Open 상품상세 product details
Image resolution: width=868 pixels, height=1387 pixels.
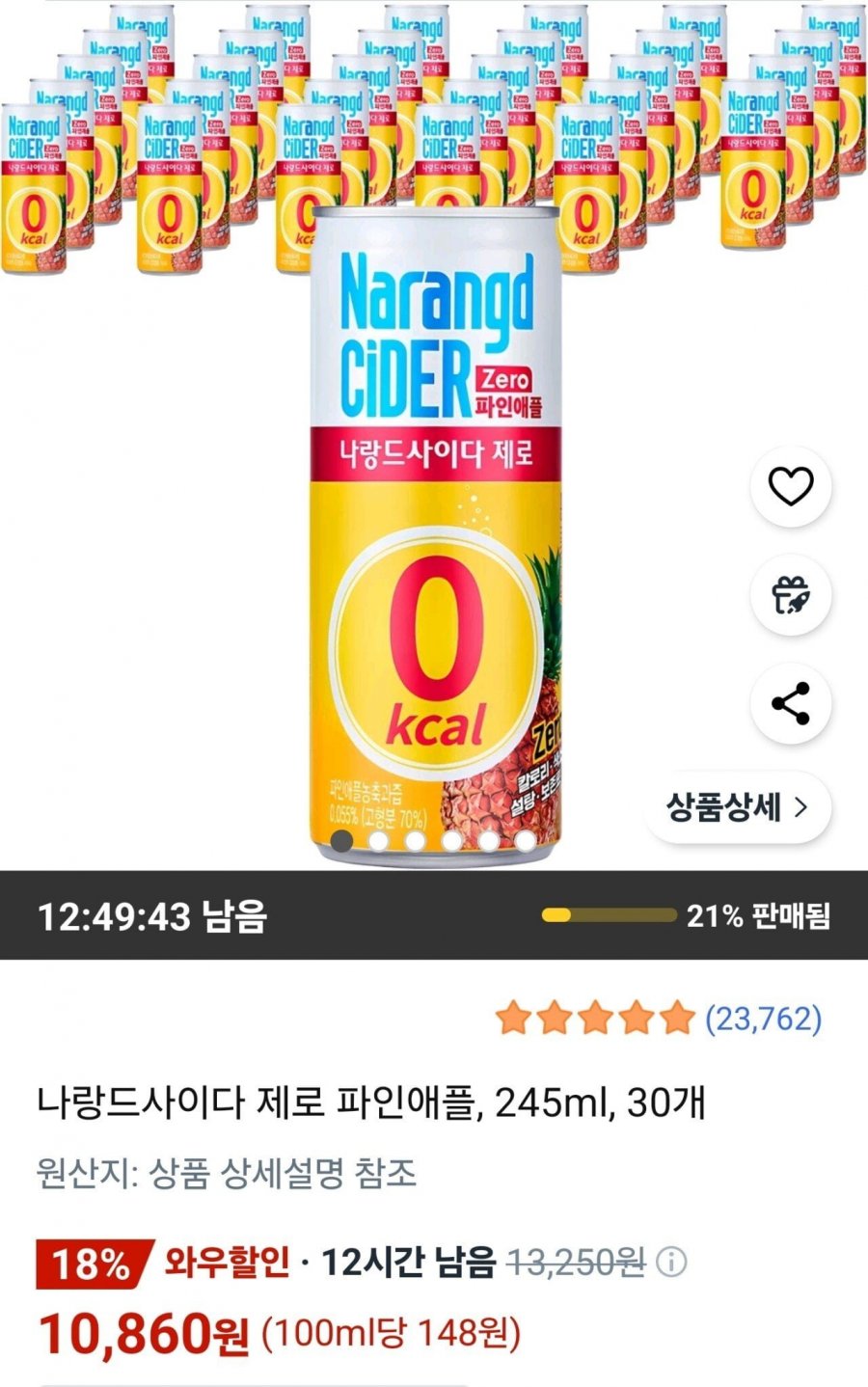[737, 807]
